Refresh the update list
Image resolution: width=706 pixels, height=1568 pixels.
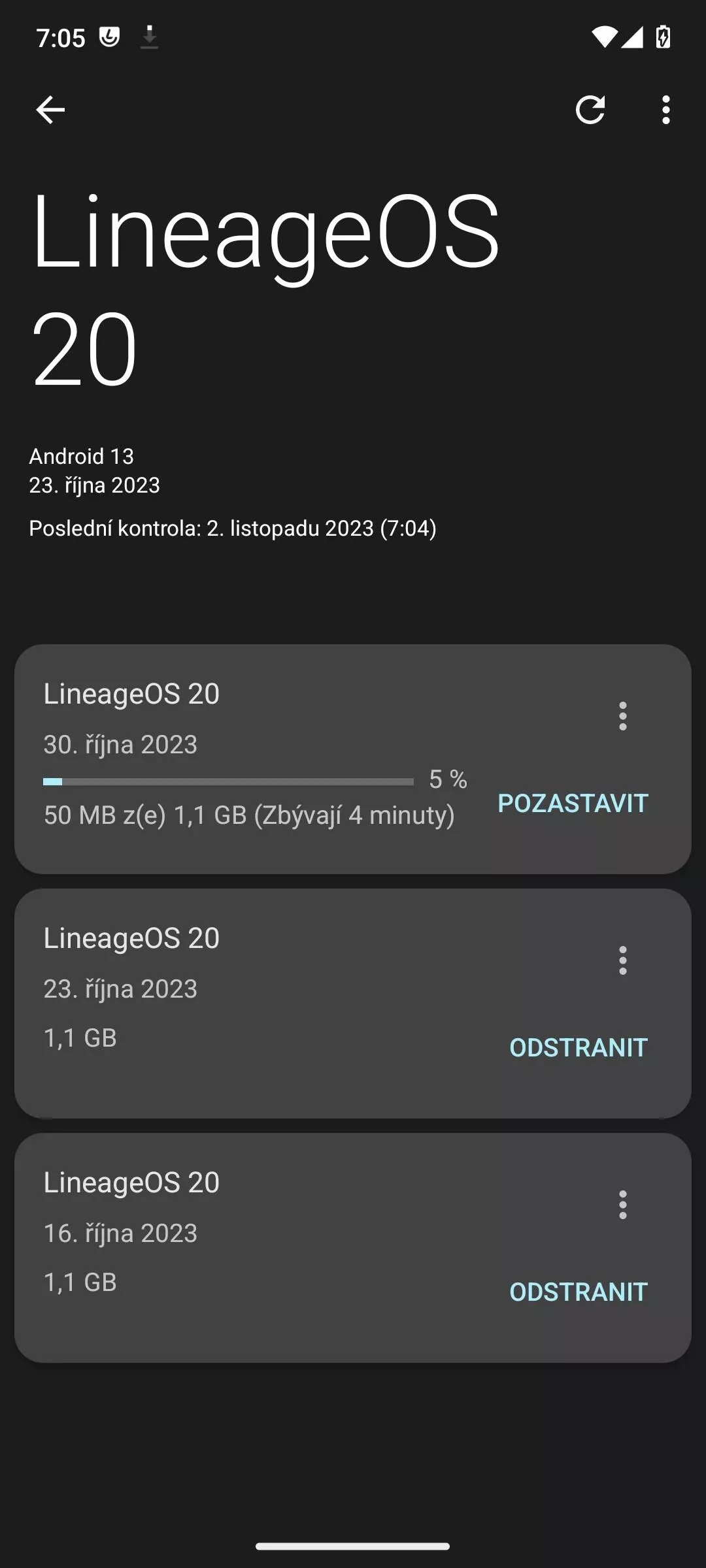pos(590,110)
